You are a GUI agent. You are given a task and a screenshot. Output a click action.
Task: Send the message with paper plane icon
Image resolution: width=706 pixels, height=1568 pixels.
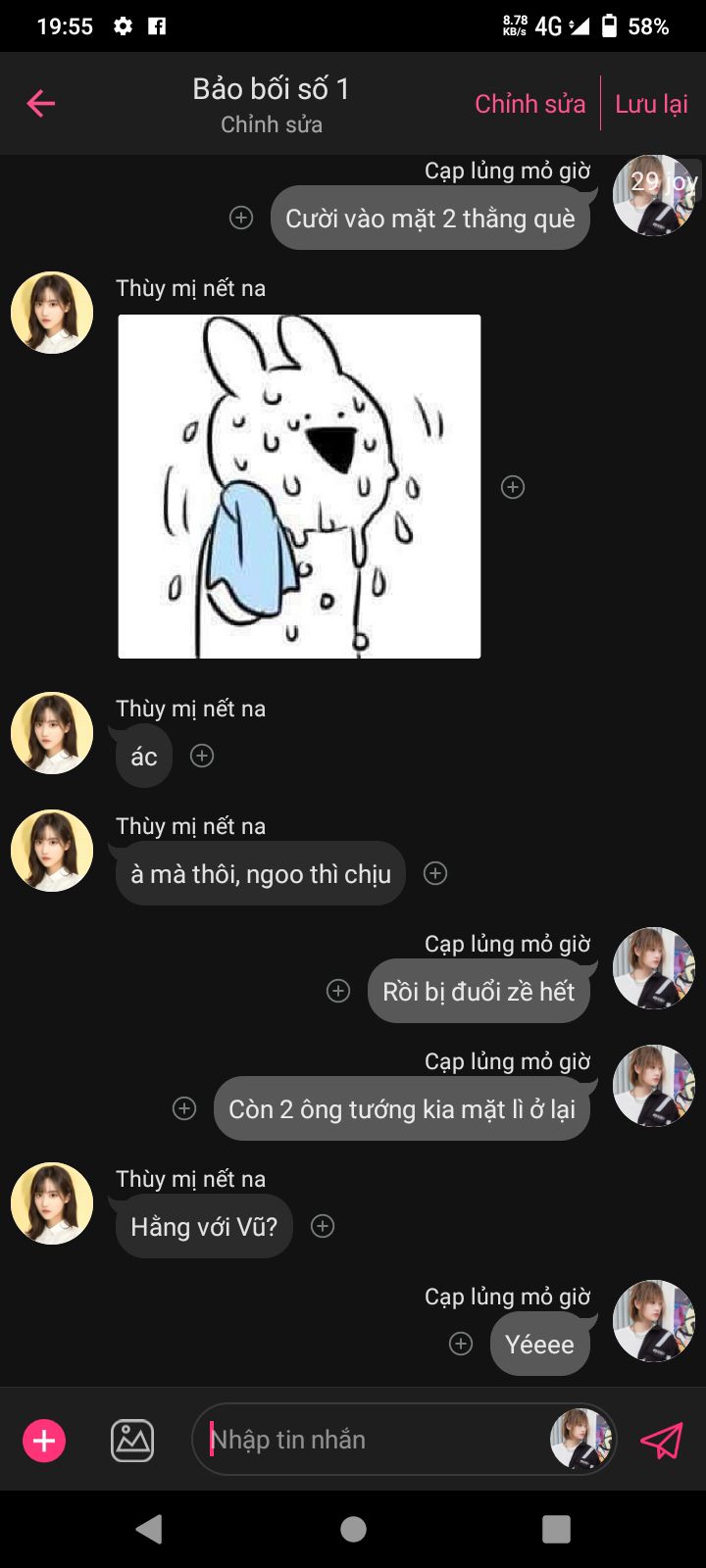[662, 1441]
